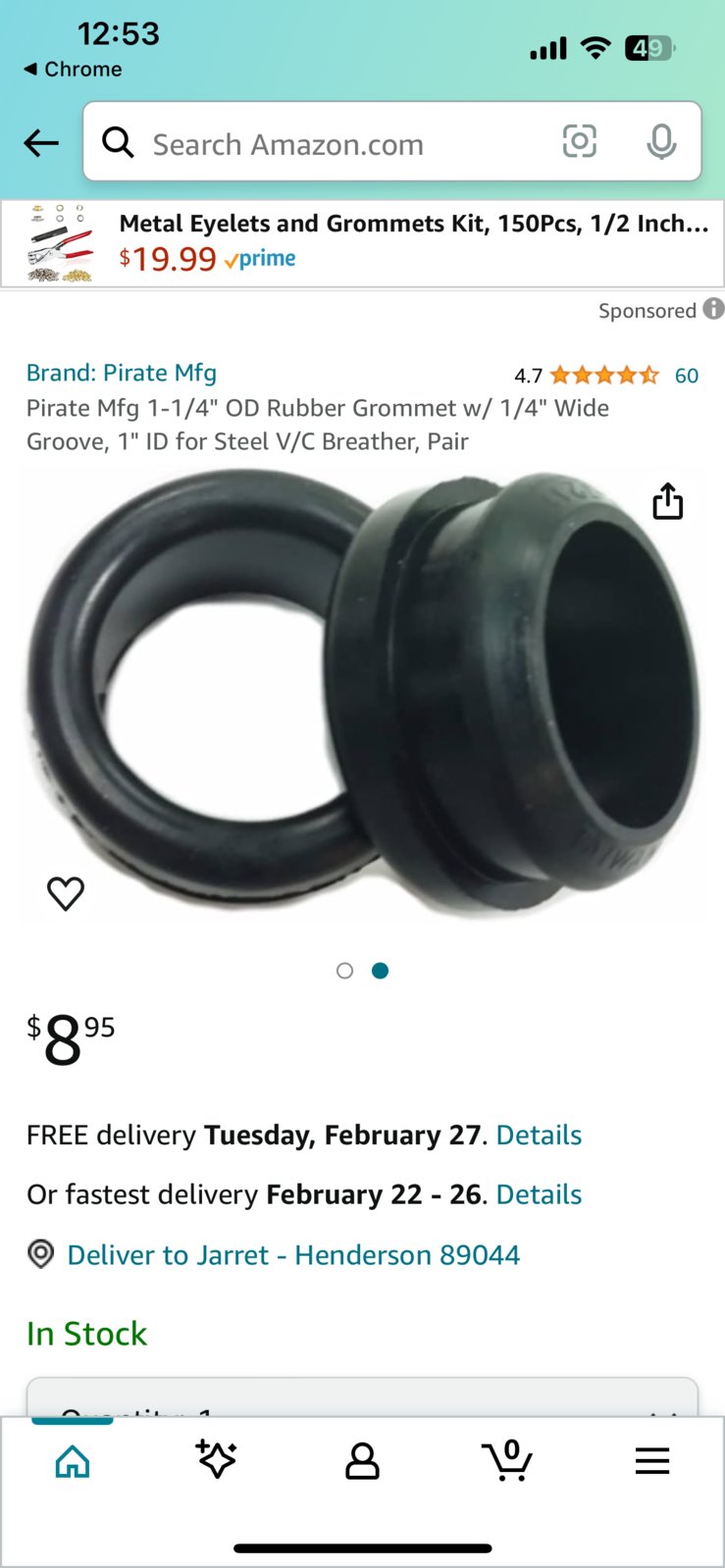Change delivery address Jarret - Henderson 89044

point(292,1255)
